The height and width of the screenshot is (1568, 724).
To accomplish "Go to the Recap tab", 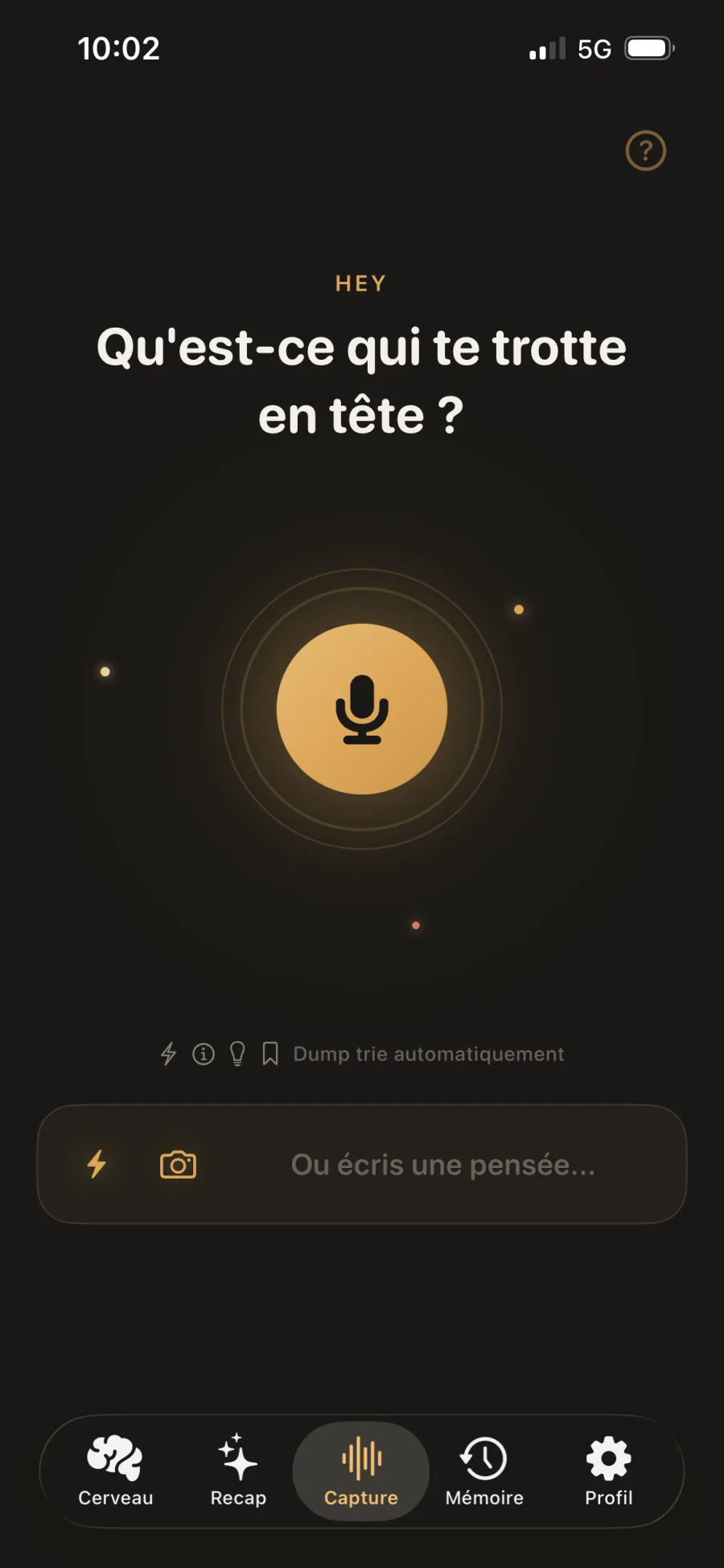I will coord(238,1471).
